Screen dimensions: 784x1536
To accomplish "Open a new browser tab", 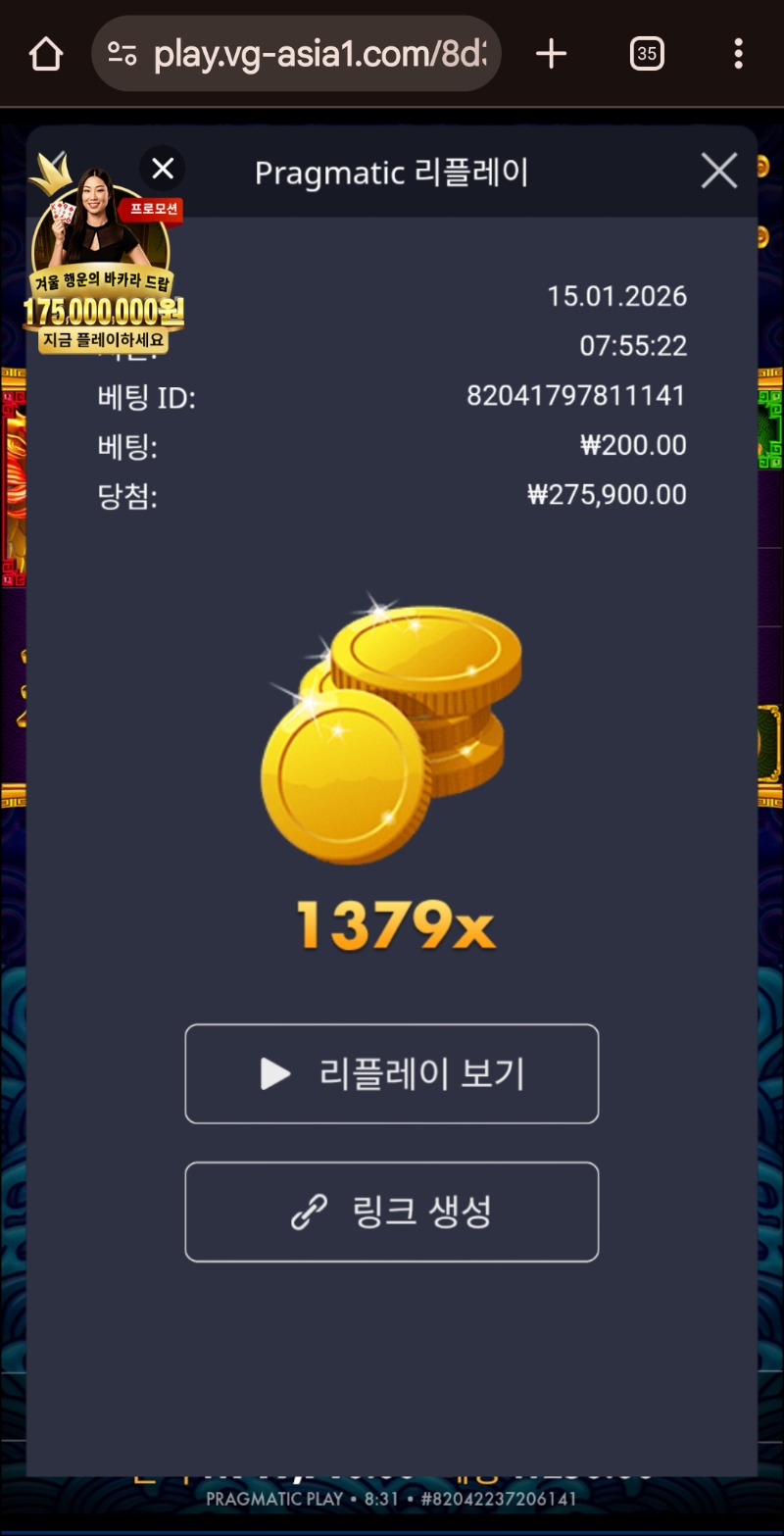I will (x=552, y=55).
